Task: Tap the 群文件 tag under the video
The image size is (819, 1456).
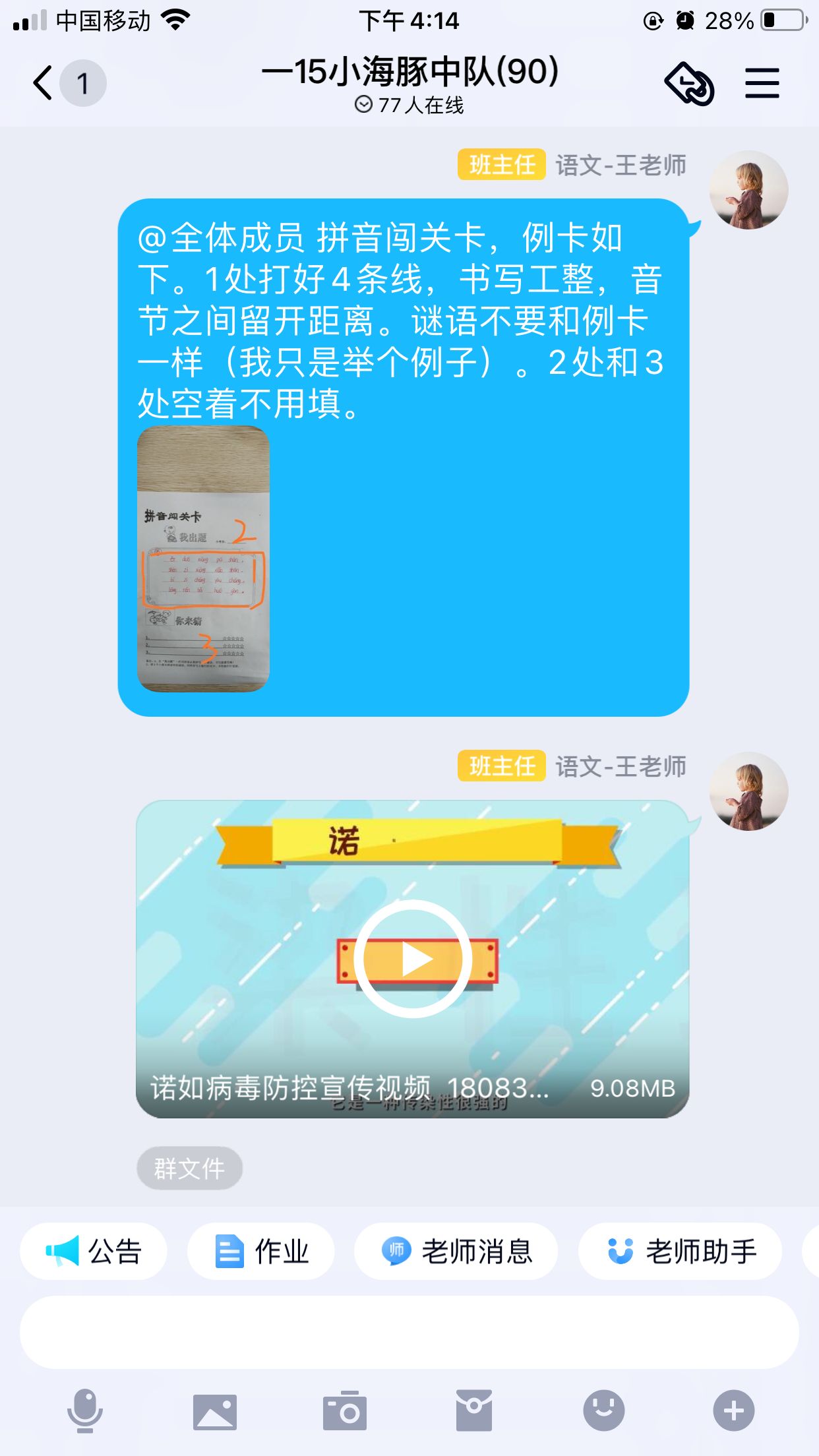Action: (190, 1168)
